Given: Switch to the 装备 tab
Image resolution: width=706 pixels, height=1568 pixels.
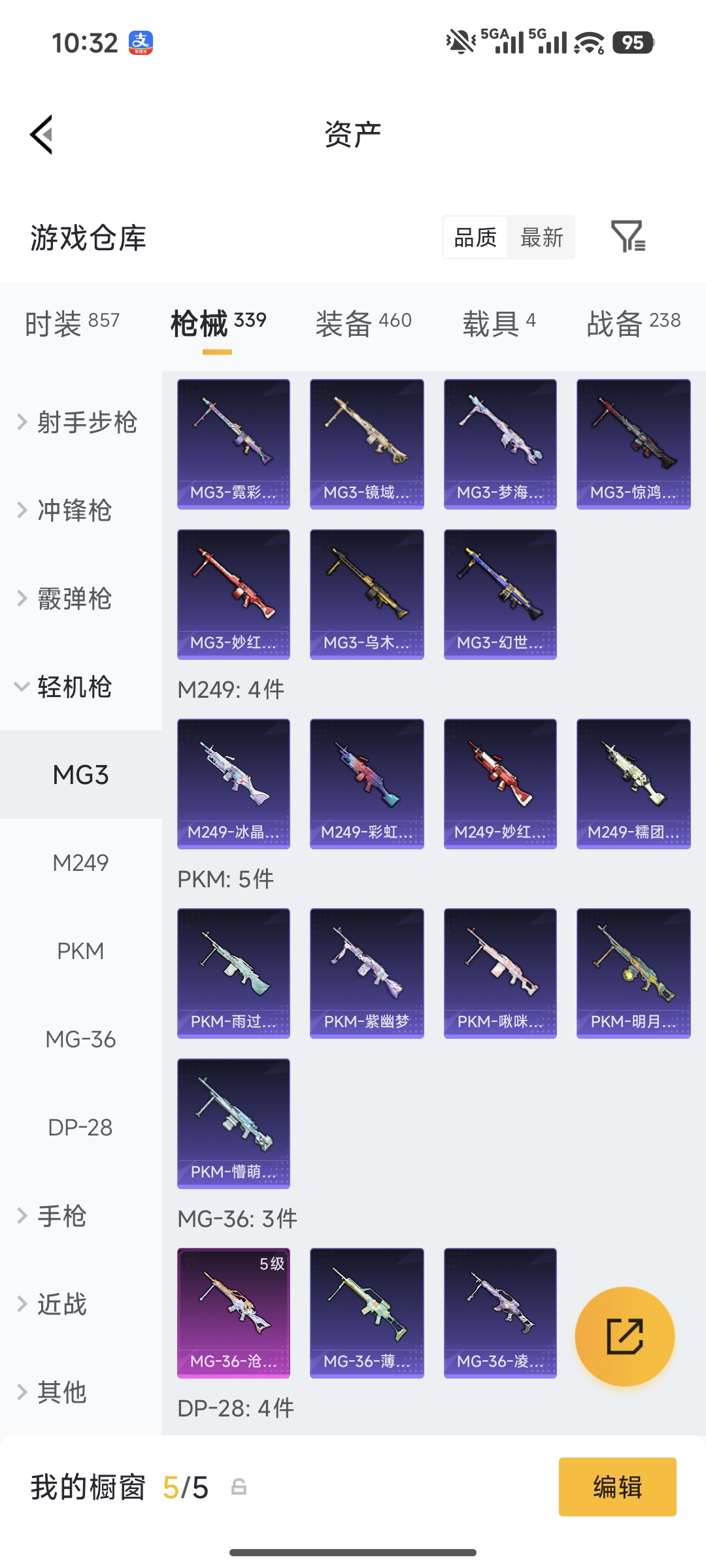Looking at the screenshot, I should [x=363, y=323].
